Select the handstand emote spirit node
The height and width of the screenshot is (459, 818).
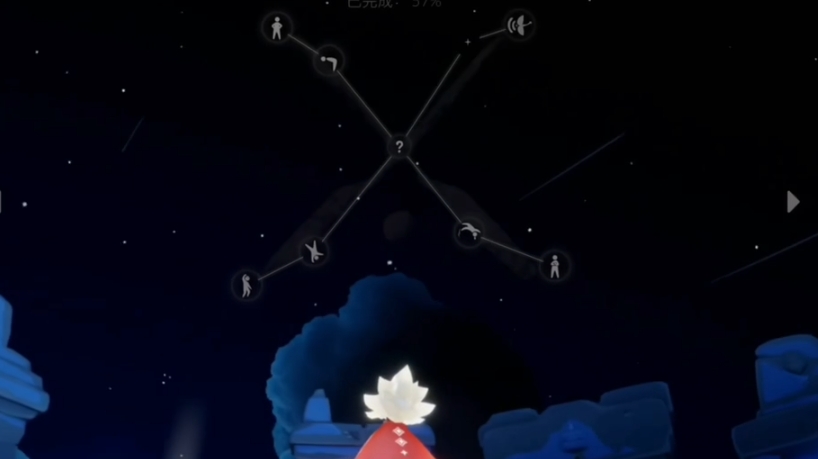[314, 251]
